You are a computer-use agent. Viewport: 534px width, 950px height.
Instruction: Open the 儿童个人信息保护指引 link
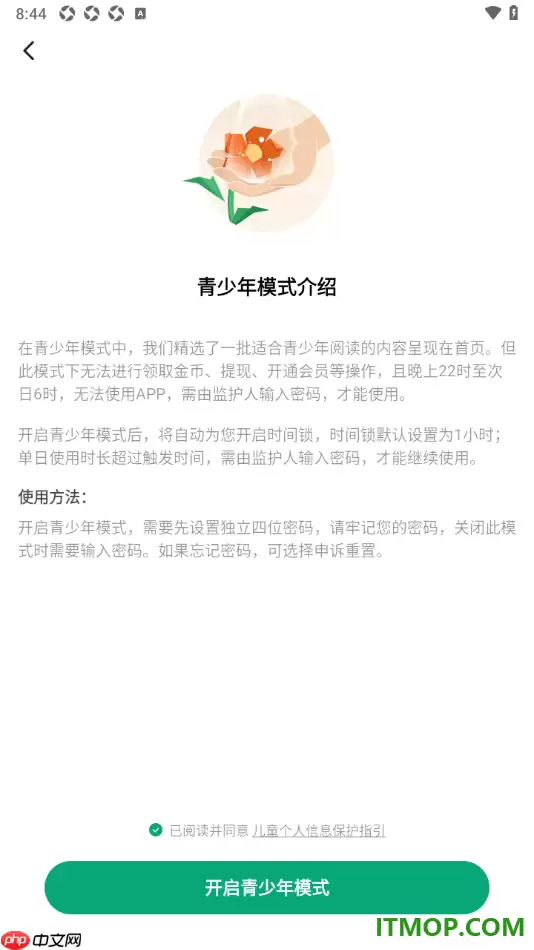pyautogui.click(x=319, y=830)
